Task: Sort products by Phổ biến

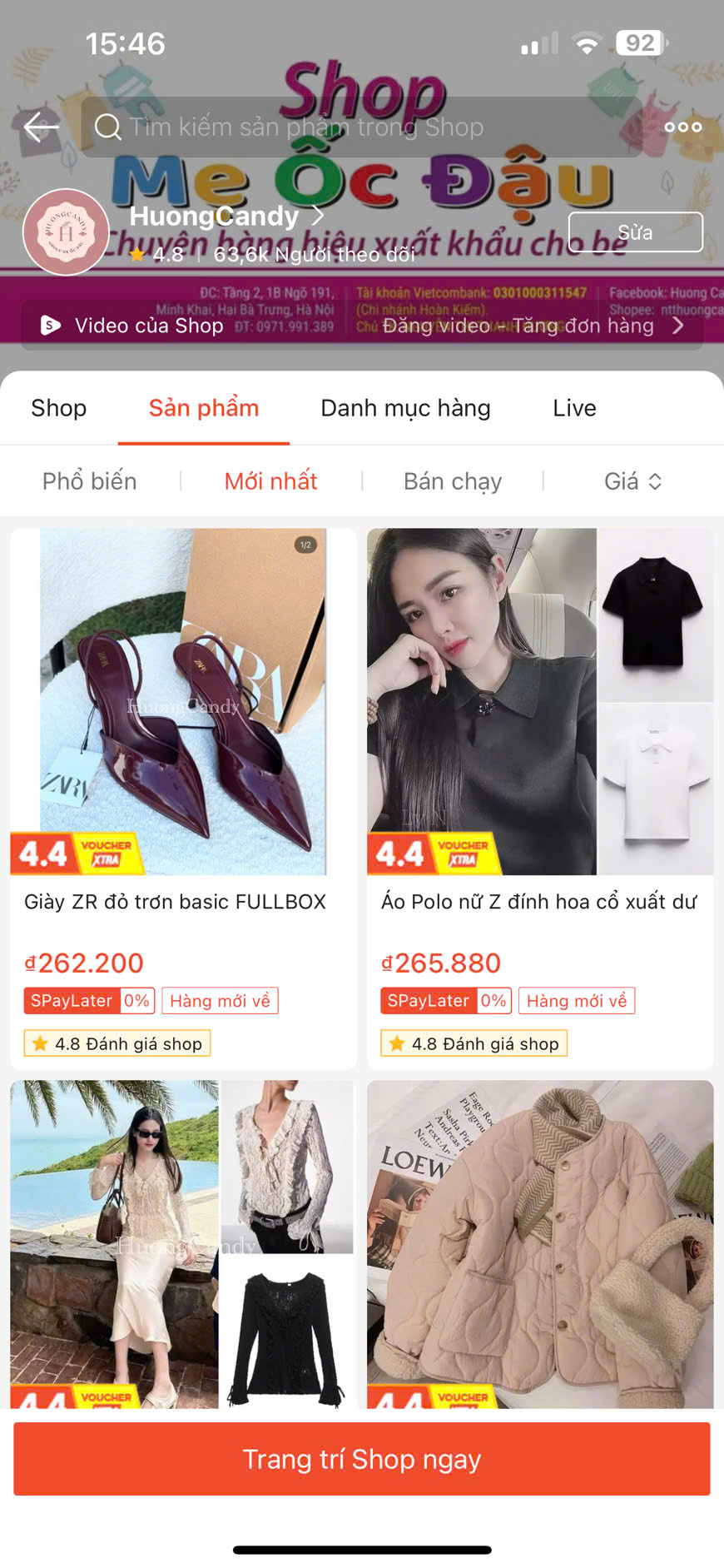Action: coord(90,481)
